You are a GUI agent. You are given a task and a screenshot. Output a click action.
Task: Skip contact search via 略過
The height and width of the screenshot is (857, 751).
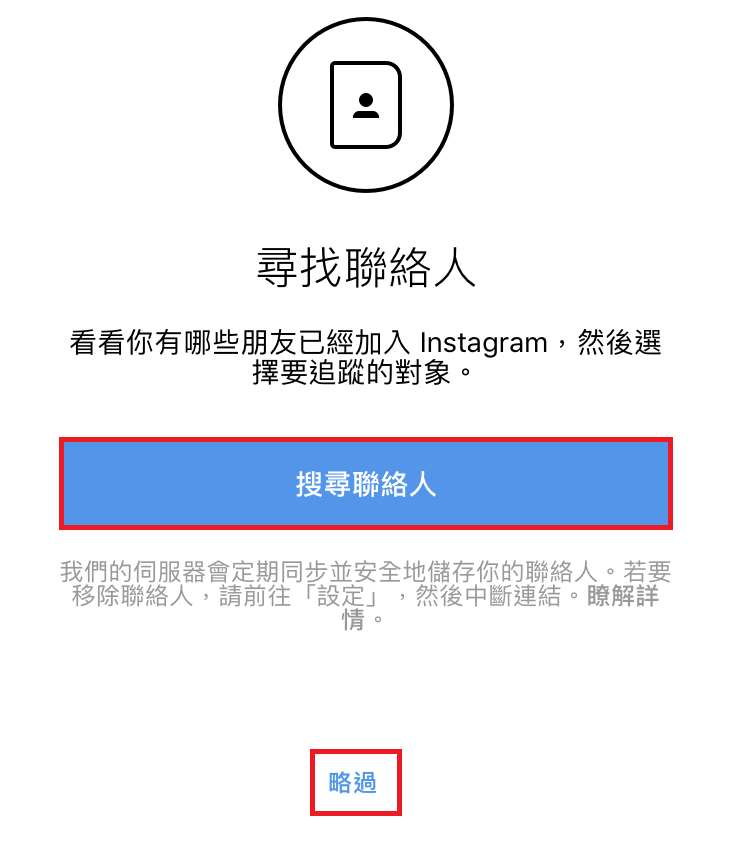tap(354, 782)
